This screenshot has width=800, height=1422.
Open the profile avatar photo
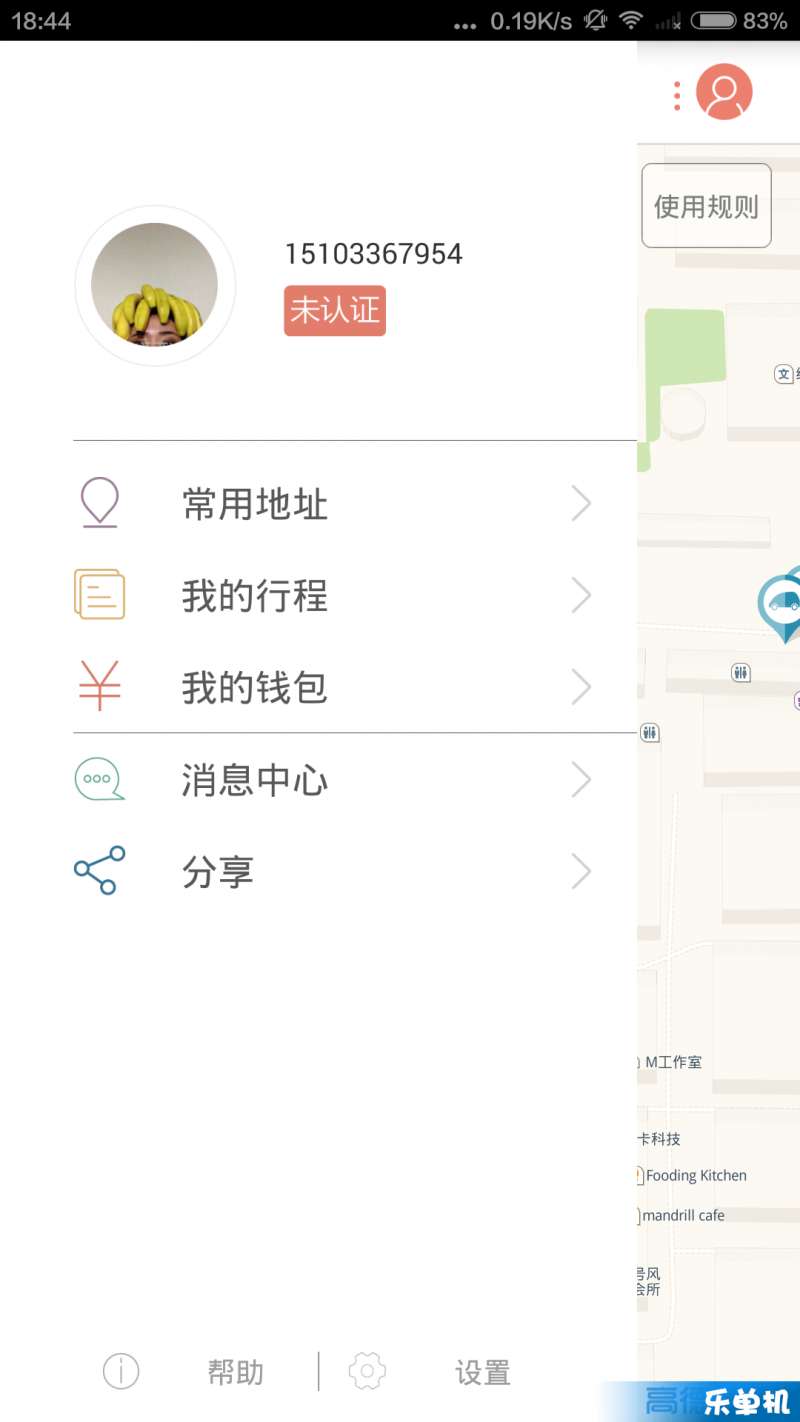tap(155, 286)
